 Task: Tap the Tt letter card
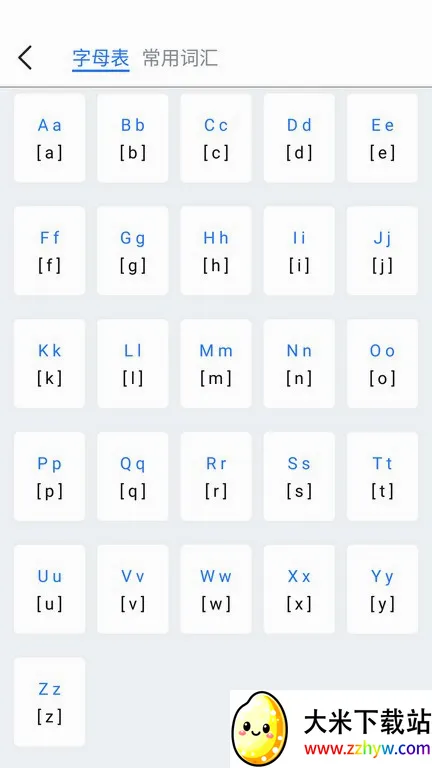tap(383, 476)
